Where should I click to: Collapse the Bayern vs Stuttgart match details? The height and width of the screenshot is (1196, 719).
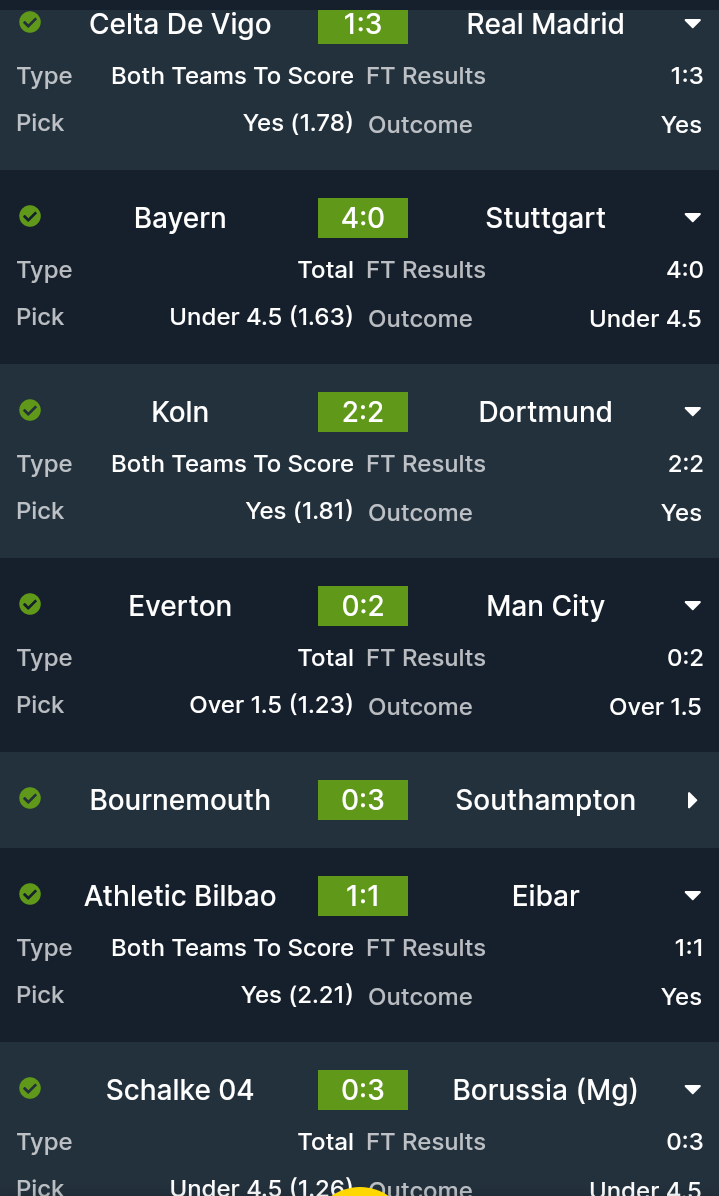(692, 218)
